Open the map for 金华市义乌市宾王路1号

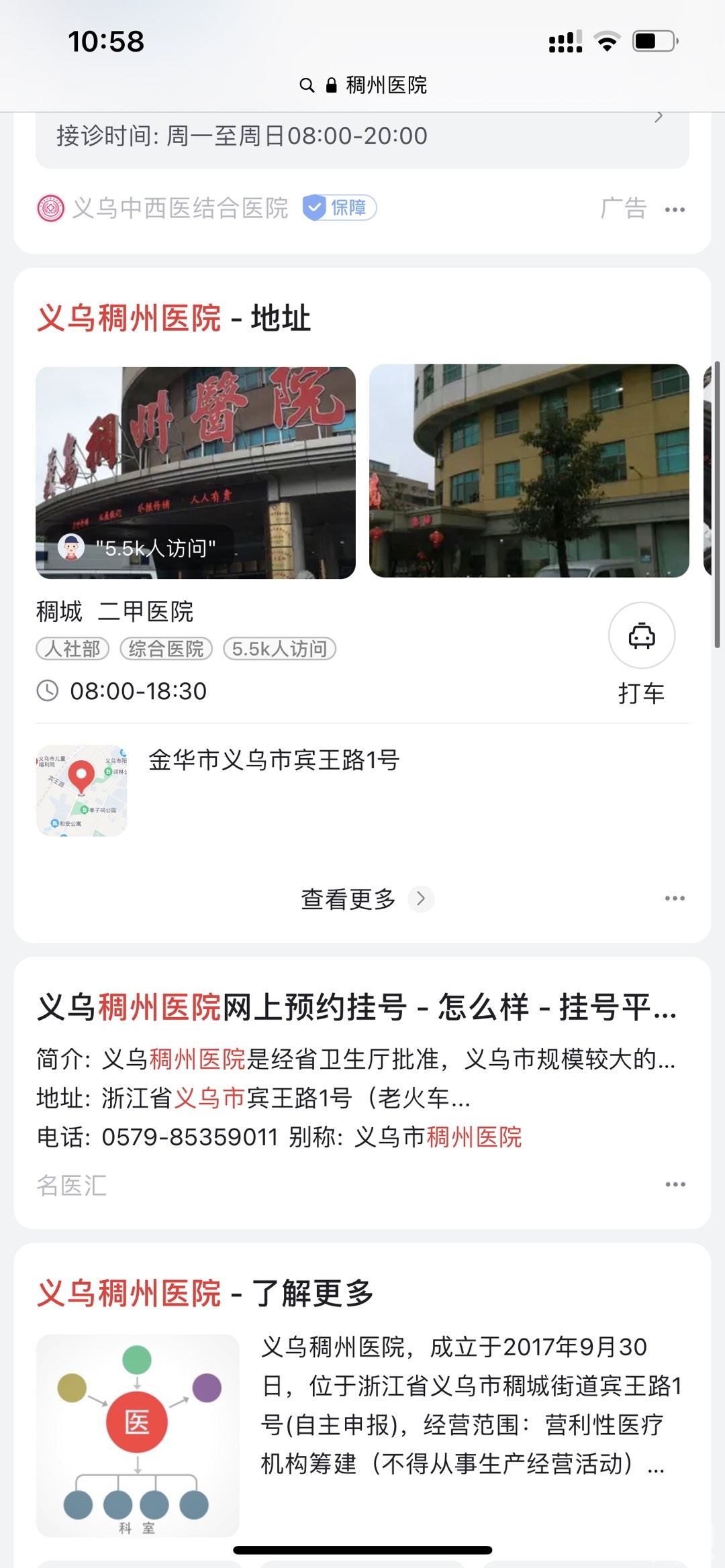[82, 790]
